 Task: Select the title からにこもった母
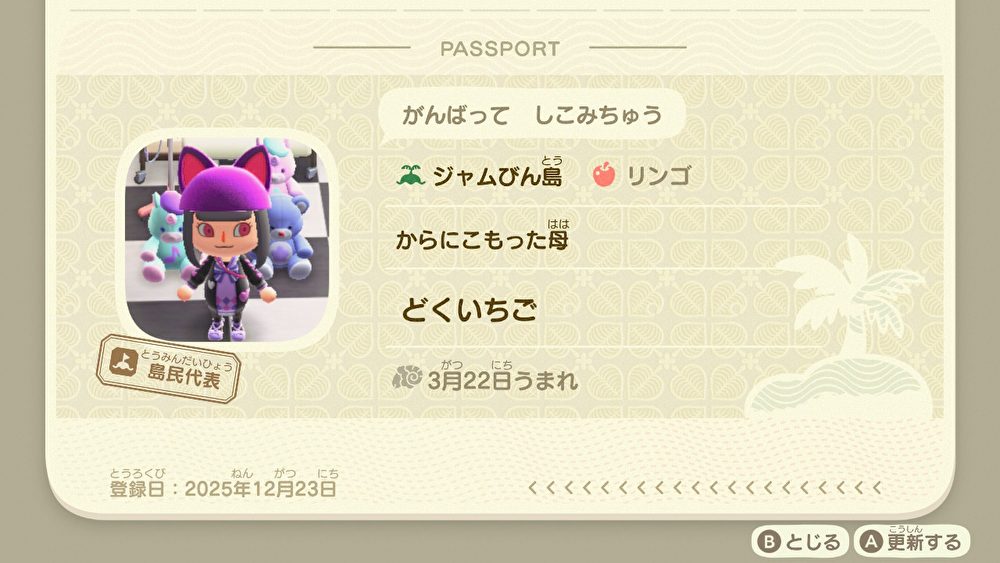482,241
